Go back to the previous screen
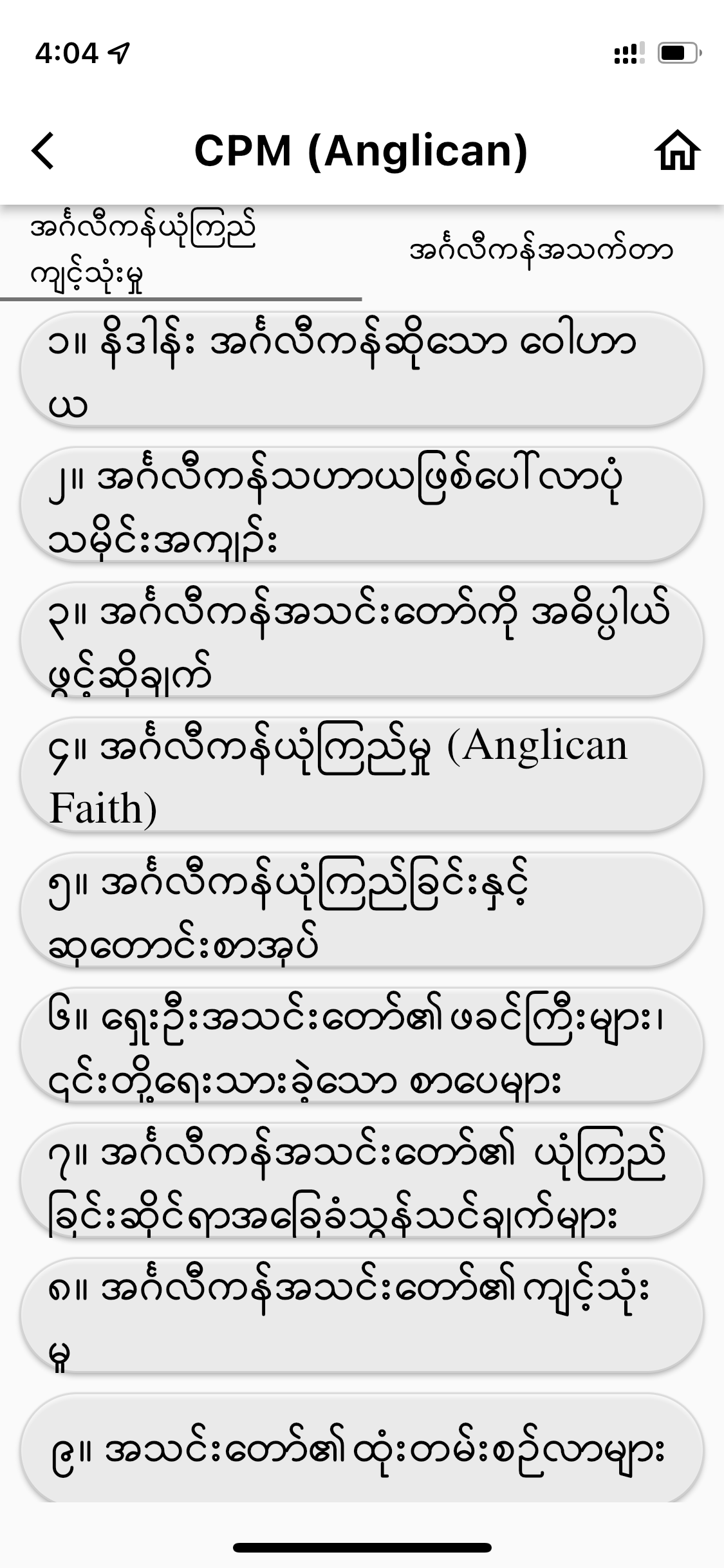The image size is (724, 1568). [44, 151]
